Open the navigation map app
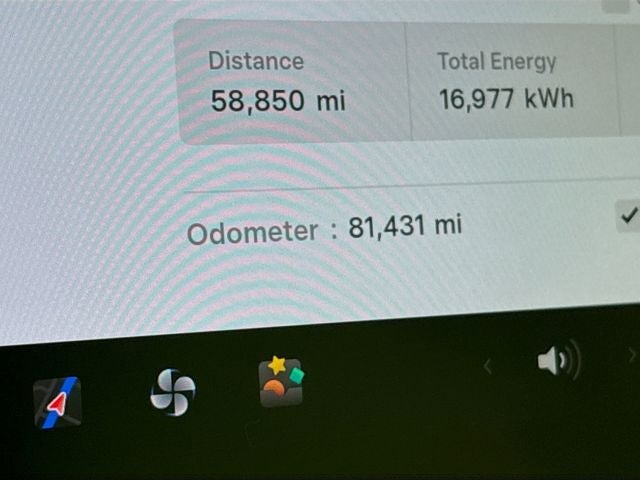This screenshot has width=640, height=480. (x=57, y=402)
